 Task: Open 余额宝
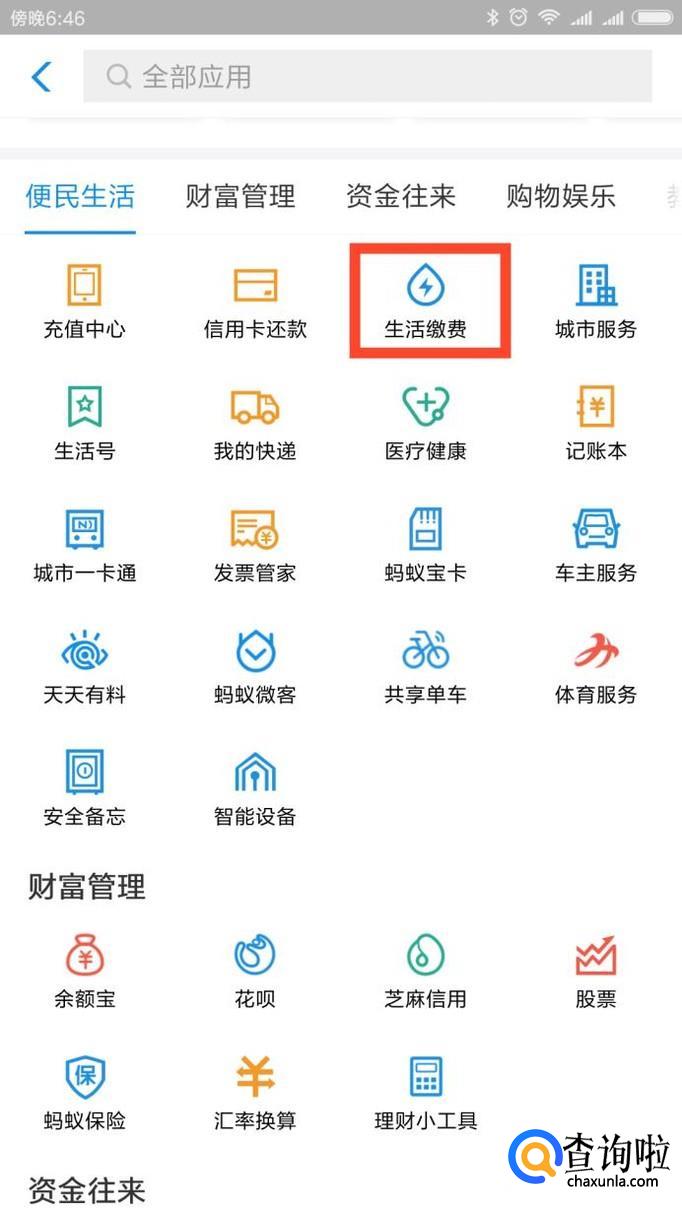[x=84, y=971]
